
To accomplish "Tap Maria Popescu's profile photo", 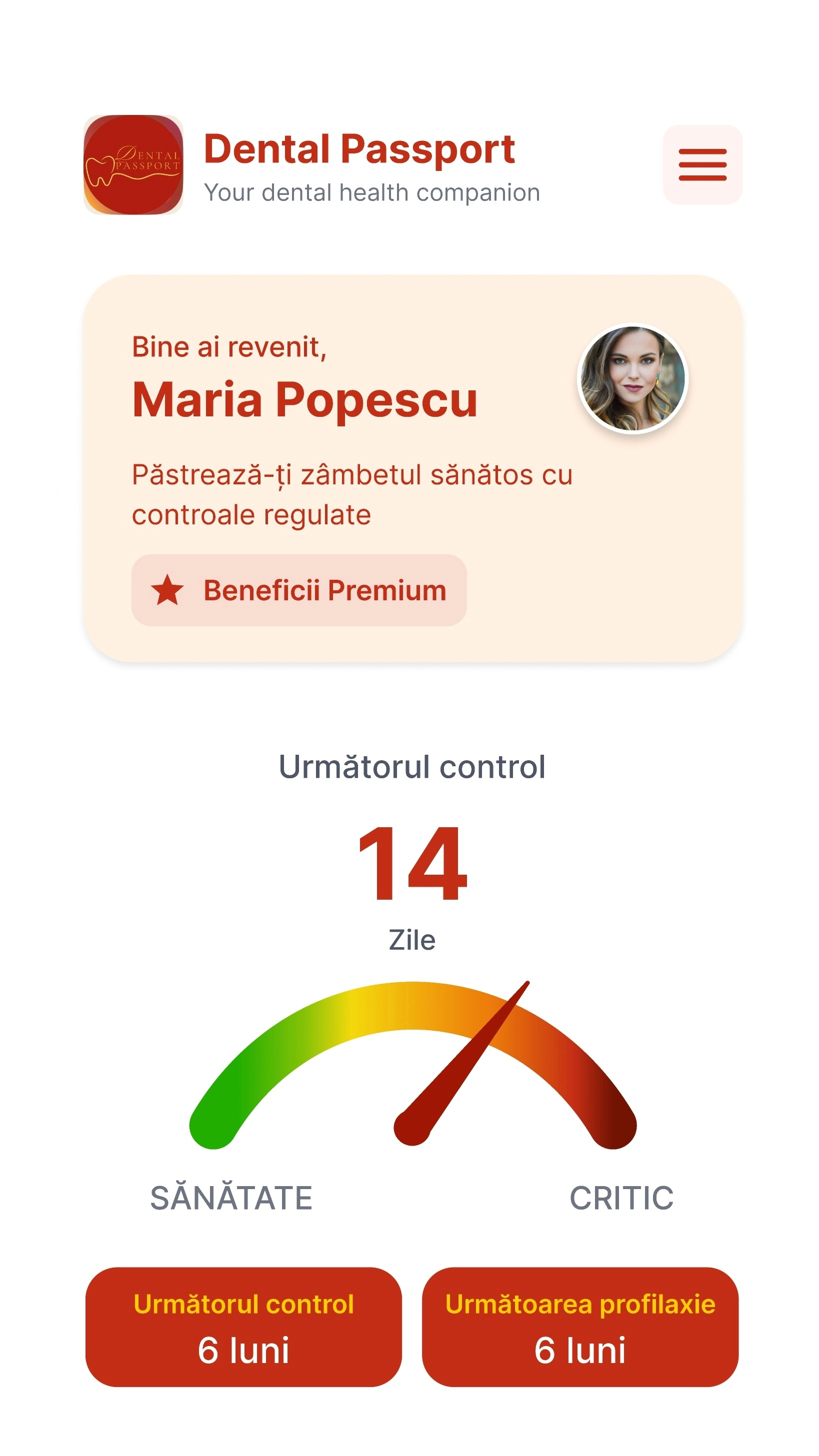I will tap(632, 379).
